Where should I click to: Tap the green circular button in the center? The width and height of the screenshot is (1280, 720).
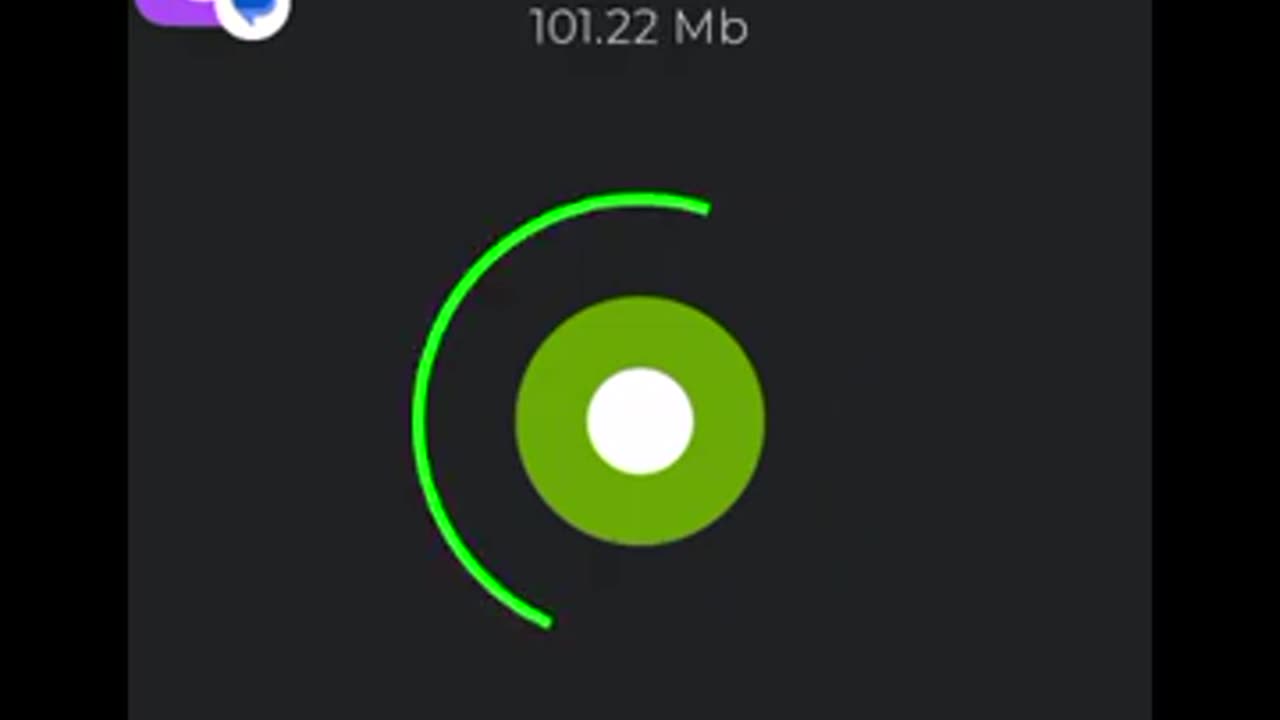640,421
